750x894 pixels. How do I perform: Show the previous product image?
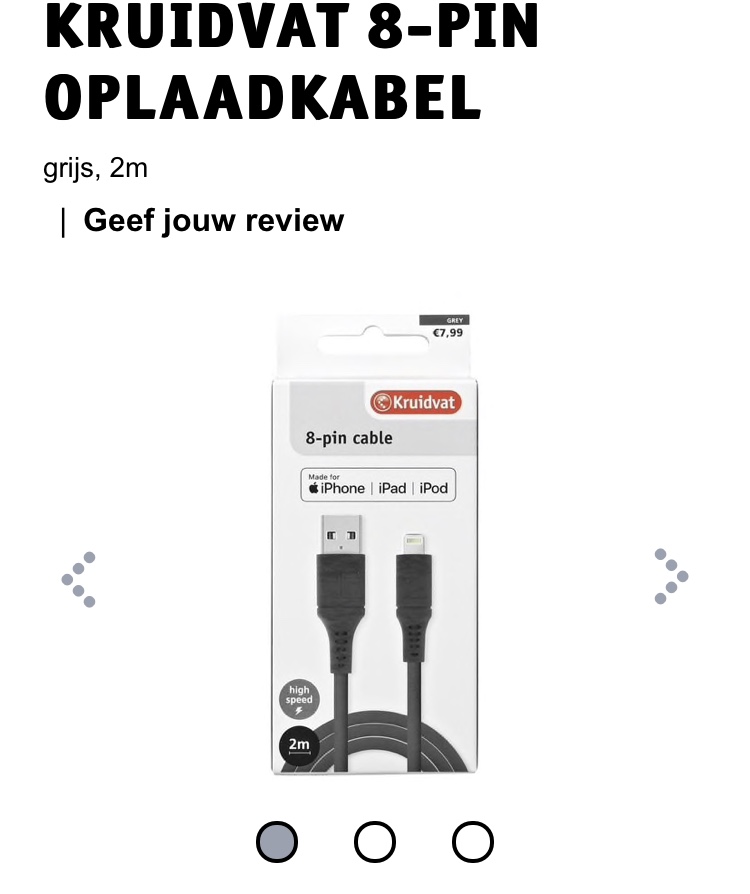[78, 579]
